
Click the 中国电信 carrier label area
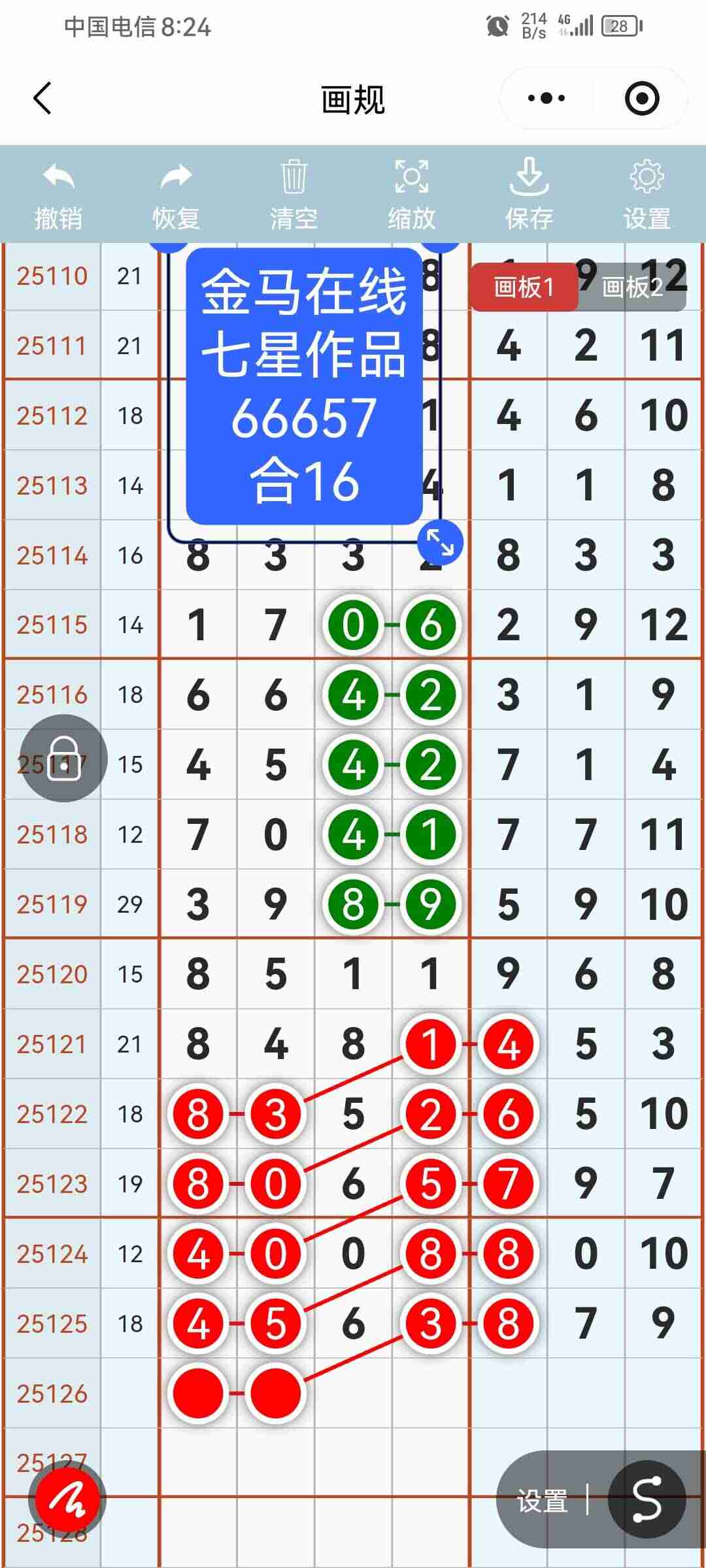click(110, 27)
